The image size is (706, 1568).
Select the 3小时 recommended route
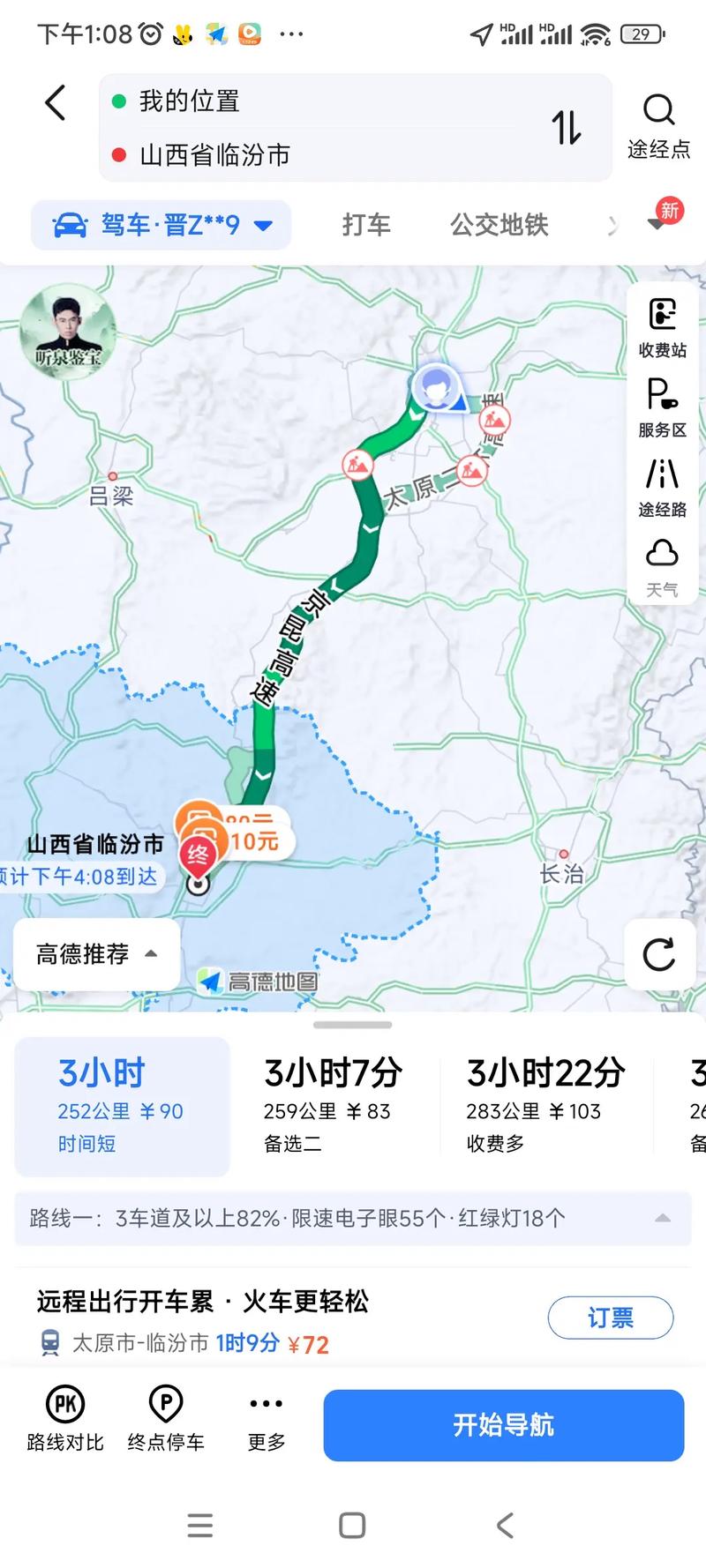[x=119, y=1107]
